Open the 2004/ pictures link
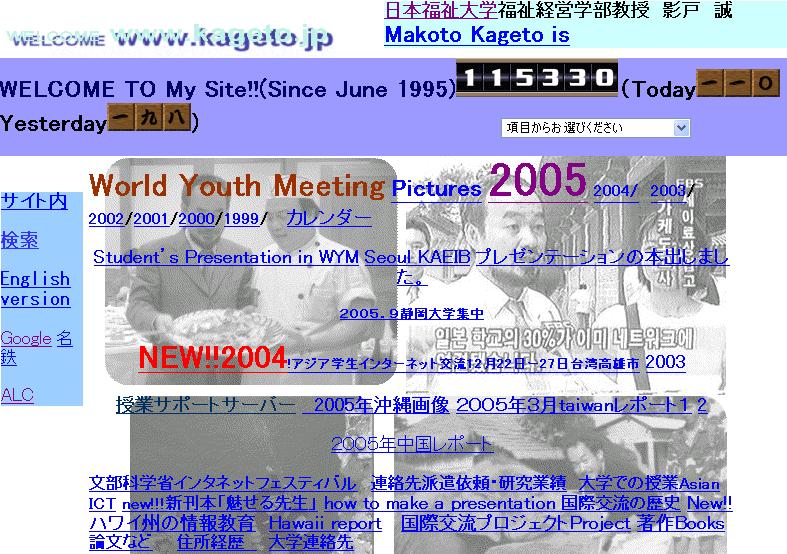 [x=613, y=191]
